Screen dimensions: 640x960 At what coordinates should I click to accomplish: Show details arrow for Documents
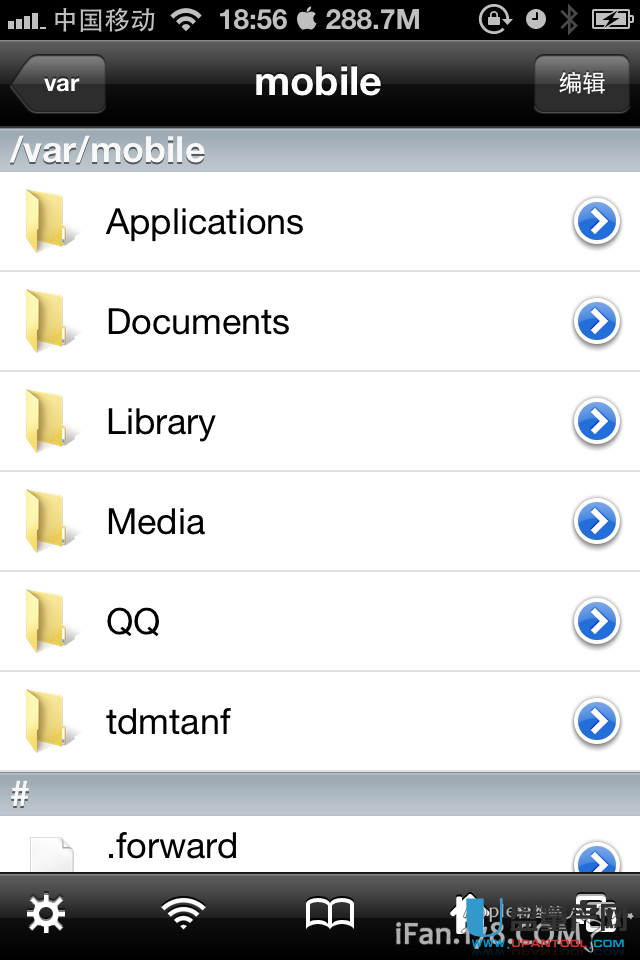click(x=597, y=322)
